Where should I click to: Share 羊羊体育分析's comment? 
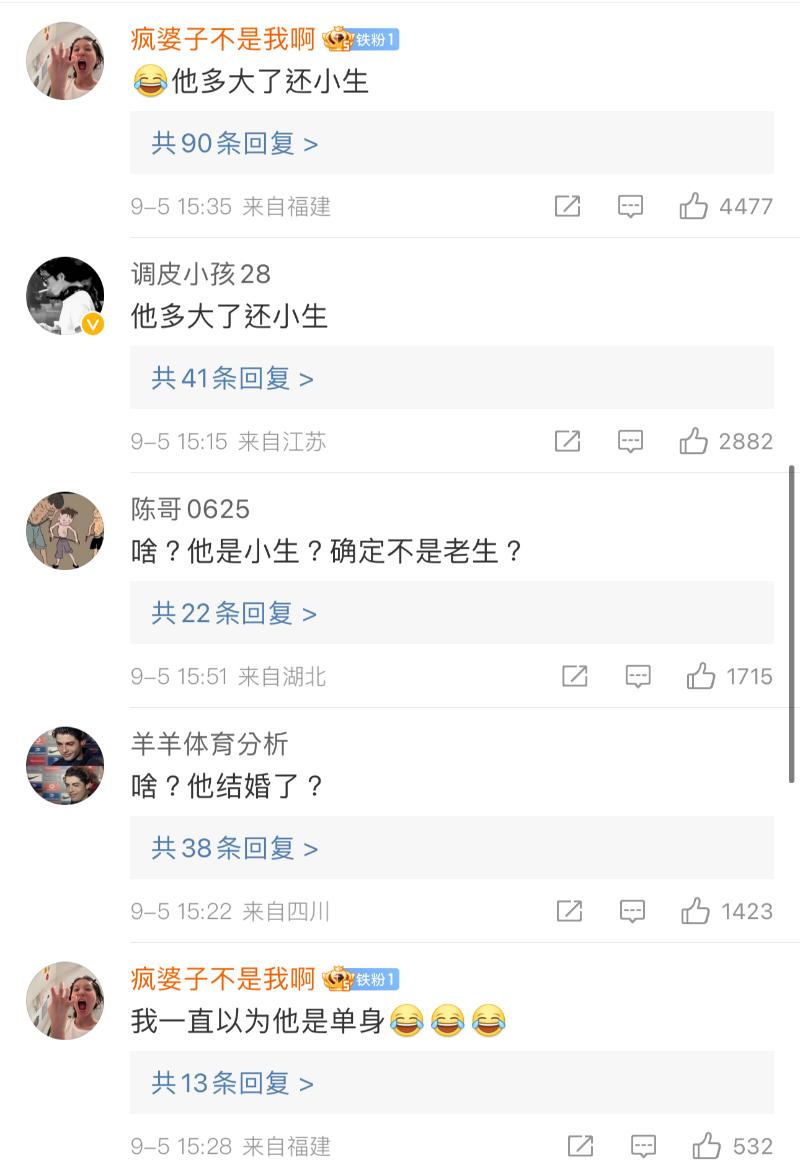pyautogui.click(x=569, y=912)
